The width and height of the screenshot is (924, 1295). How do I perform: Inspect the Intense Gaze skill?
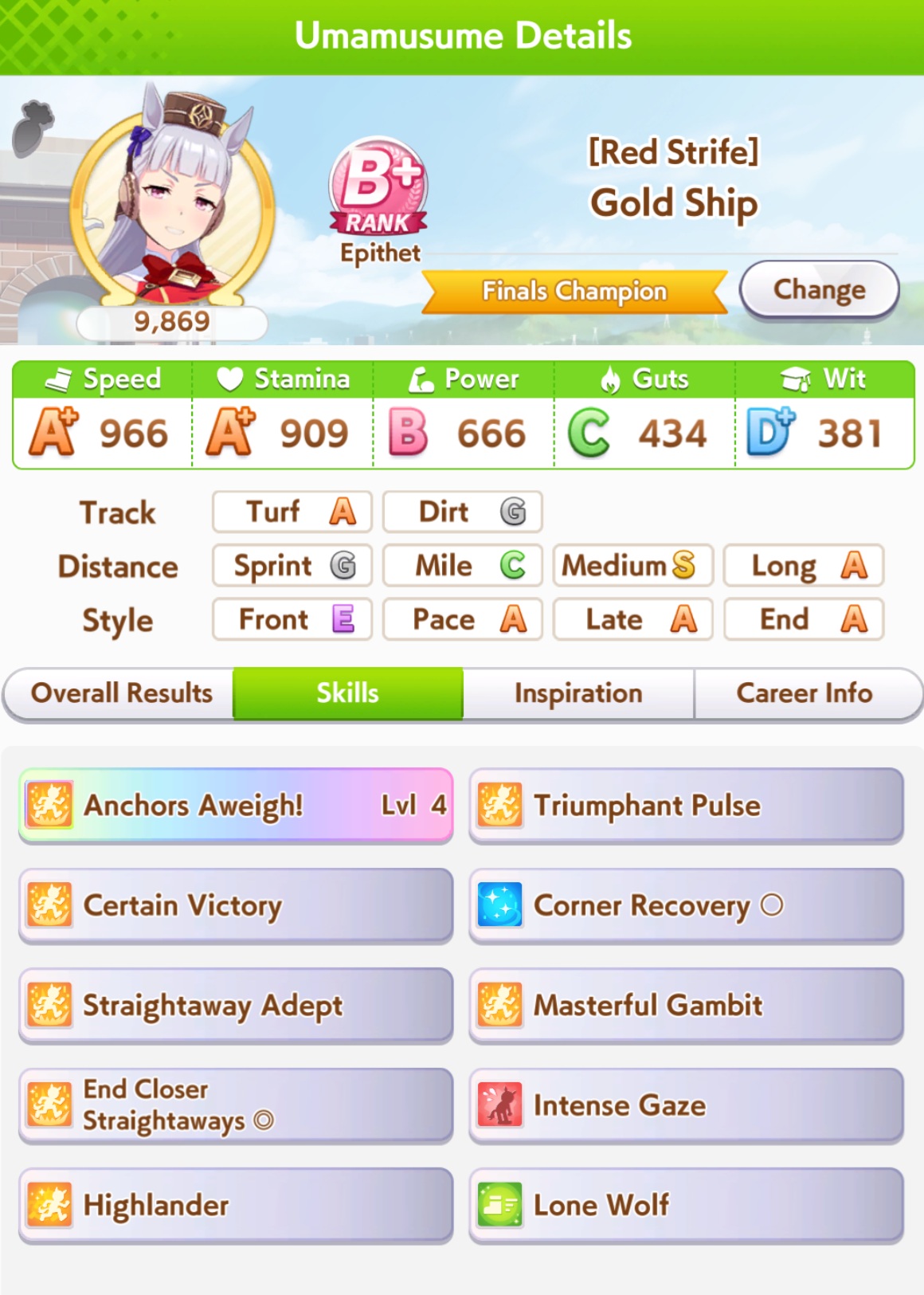pyautogui.click(x=686, y=1105)
